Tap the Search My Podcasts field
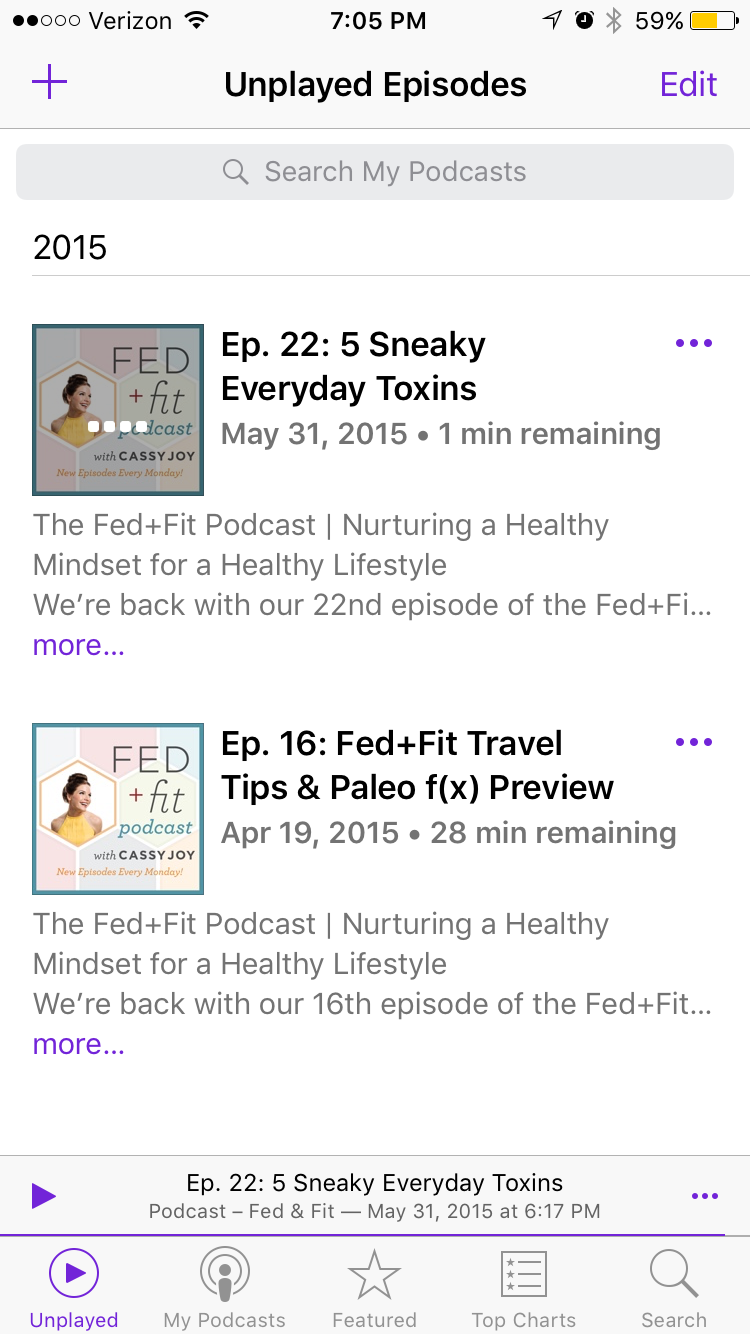The image size is (750, 1334). (x=375, y=172)
